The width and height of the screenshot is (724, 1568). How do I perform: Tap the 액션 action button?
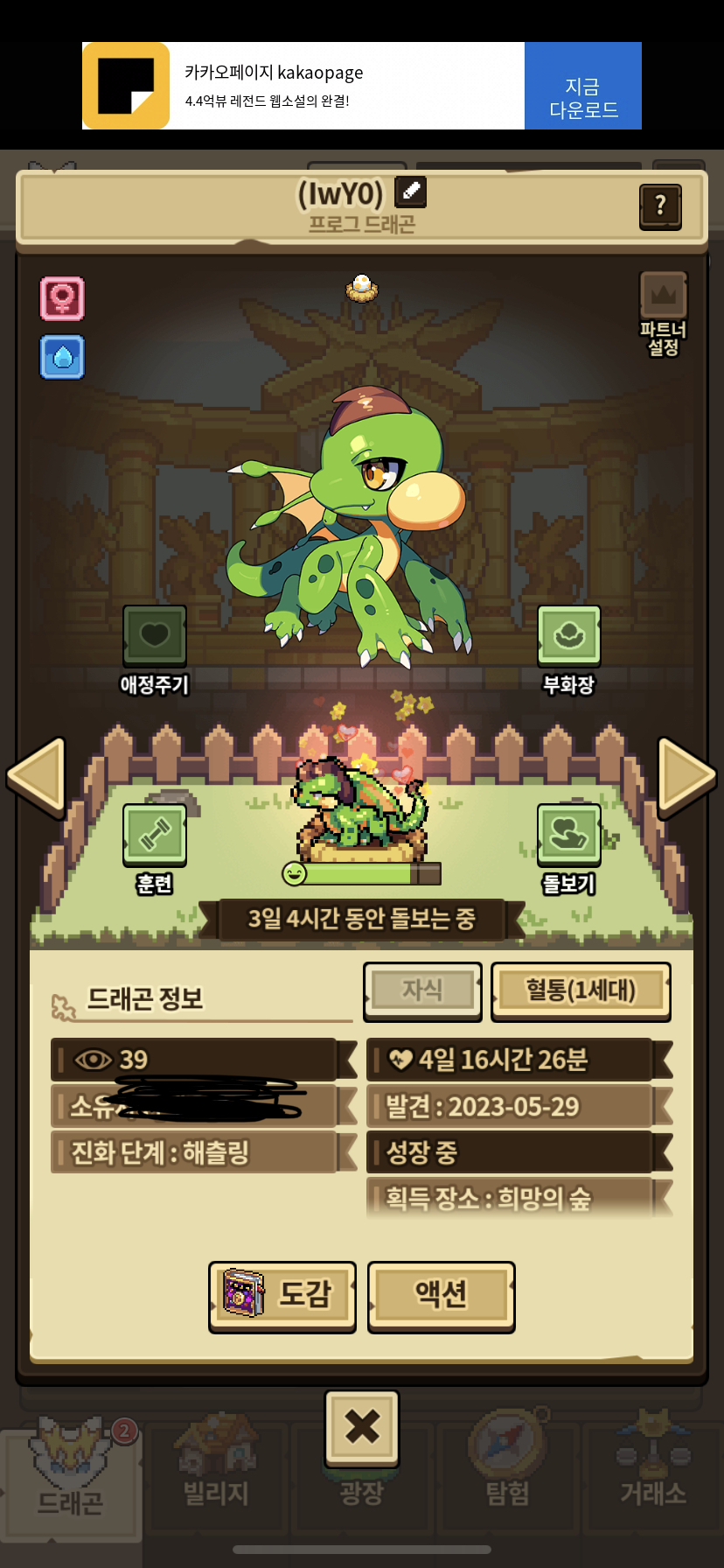pyautogui.click(x=441, y=1296)
